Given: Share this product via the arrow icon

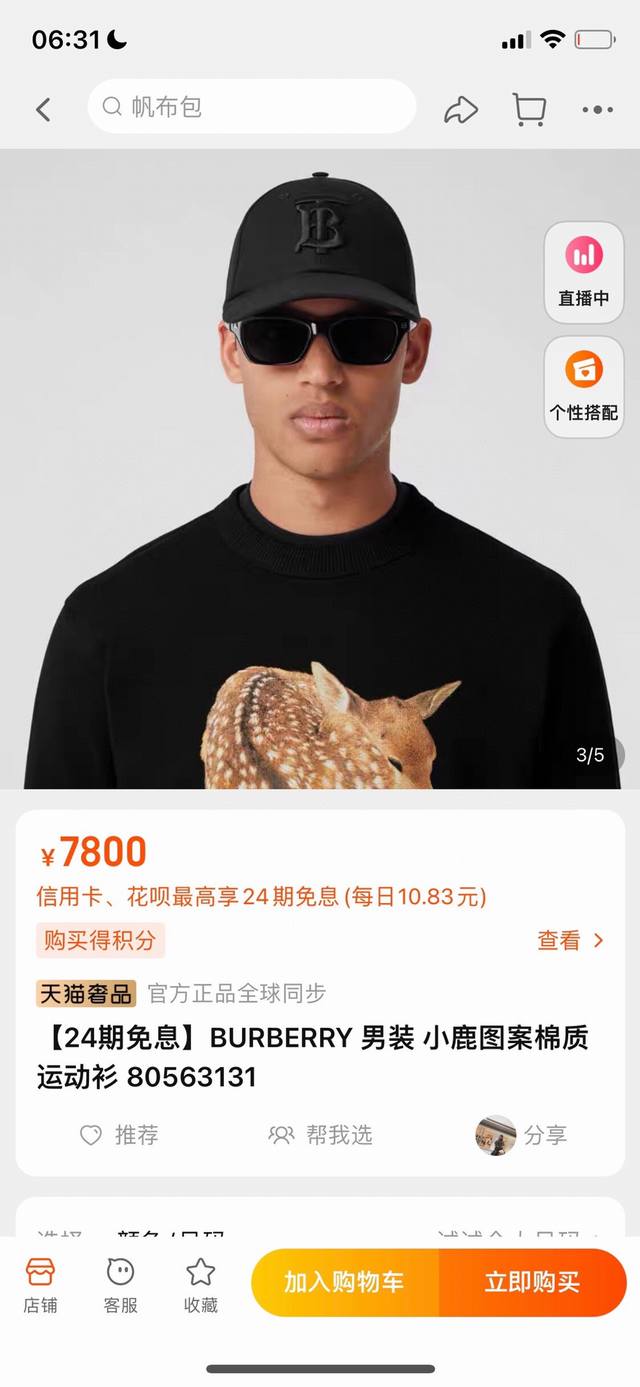Looking at the screenshot, I should 461,109.
